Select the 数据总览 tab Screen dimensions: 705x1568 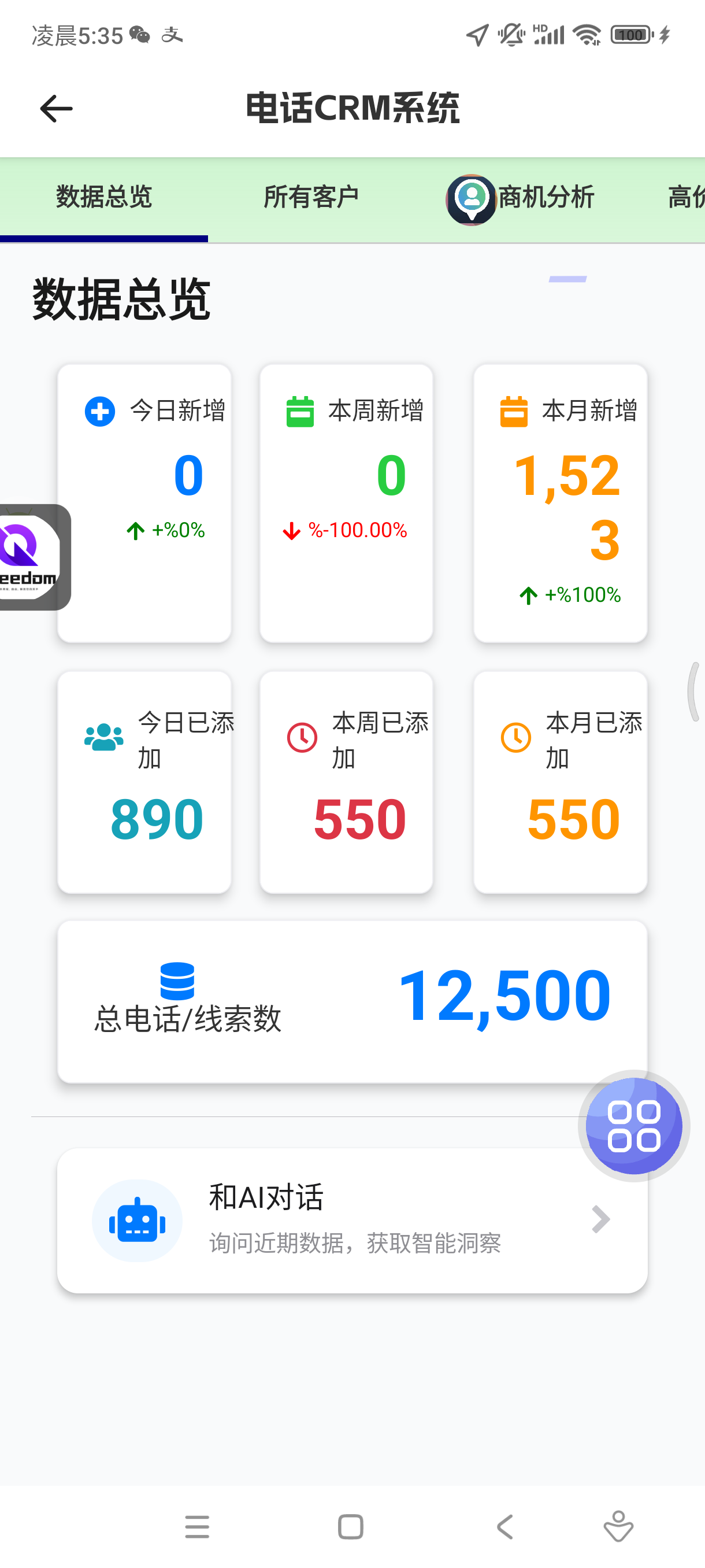(104, 197)
